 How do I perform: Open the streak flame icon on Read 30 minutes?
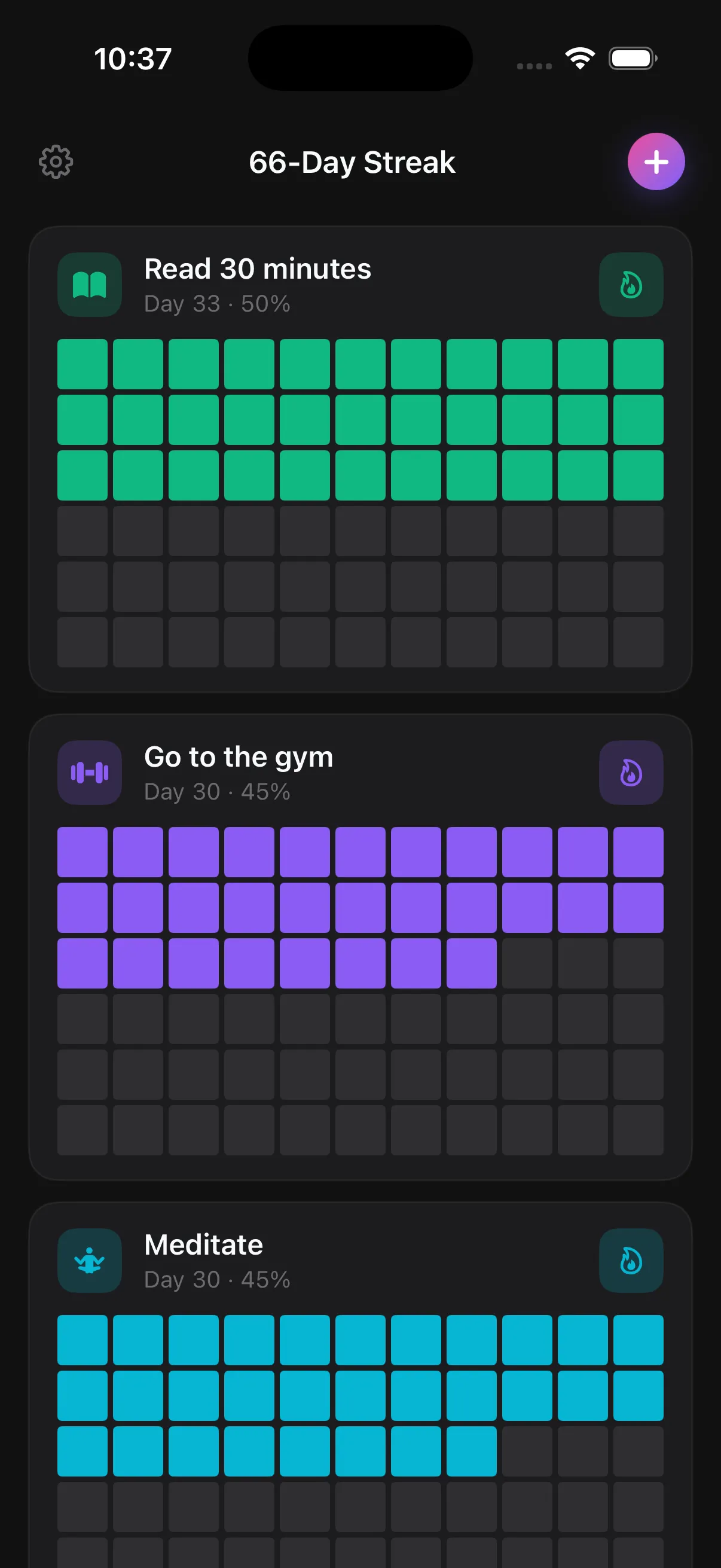point(631,283)
